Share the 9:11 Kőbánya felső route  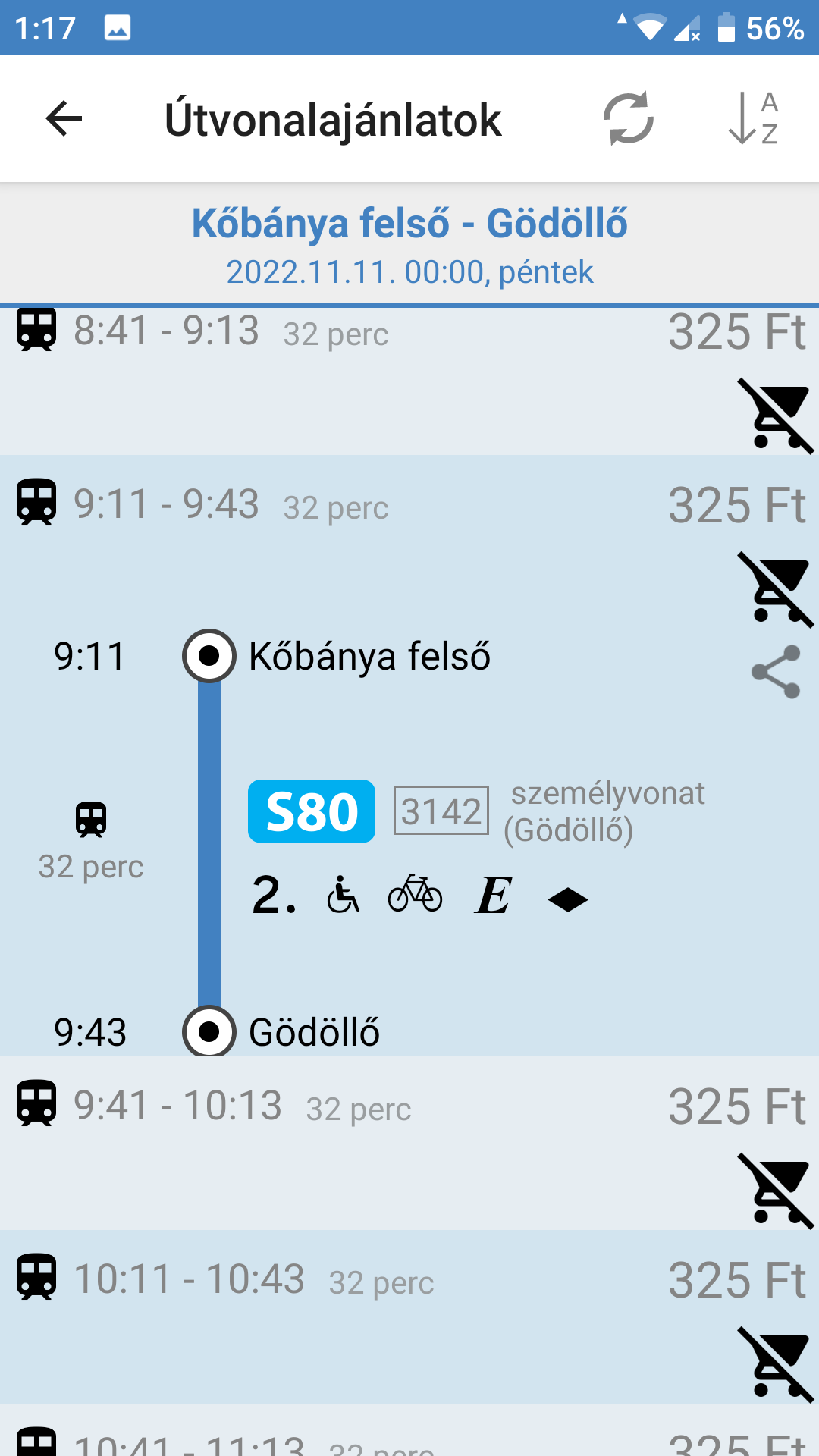click(776, 672)
